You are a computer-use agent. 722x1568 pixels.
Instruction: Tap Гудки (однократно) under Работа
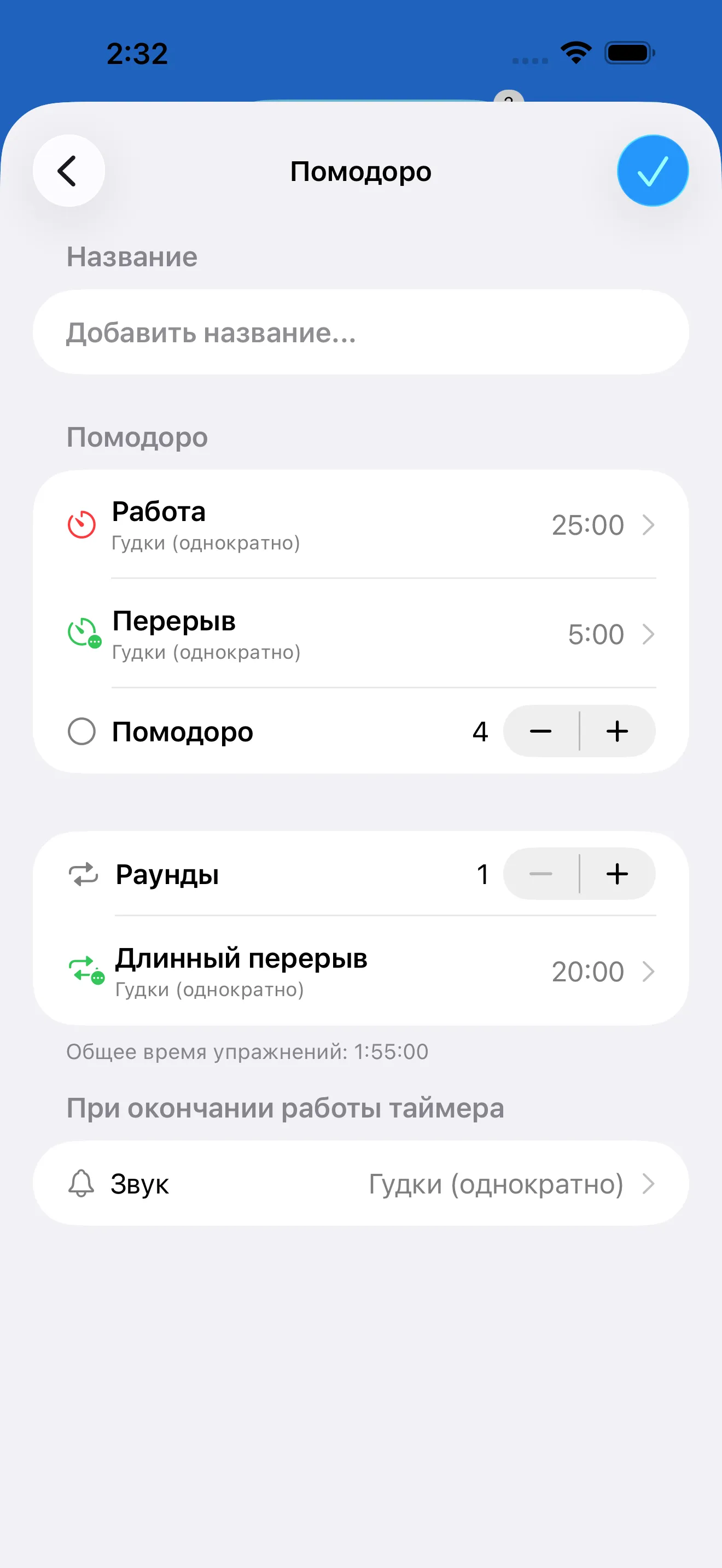pyautogui.click(x=206, y=543)
